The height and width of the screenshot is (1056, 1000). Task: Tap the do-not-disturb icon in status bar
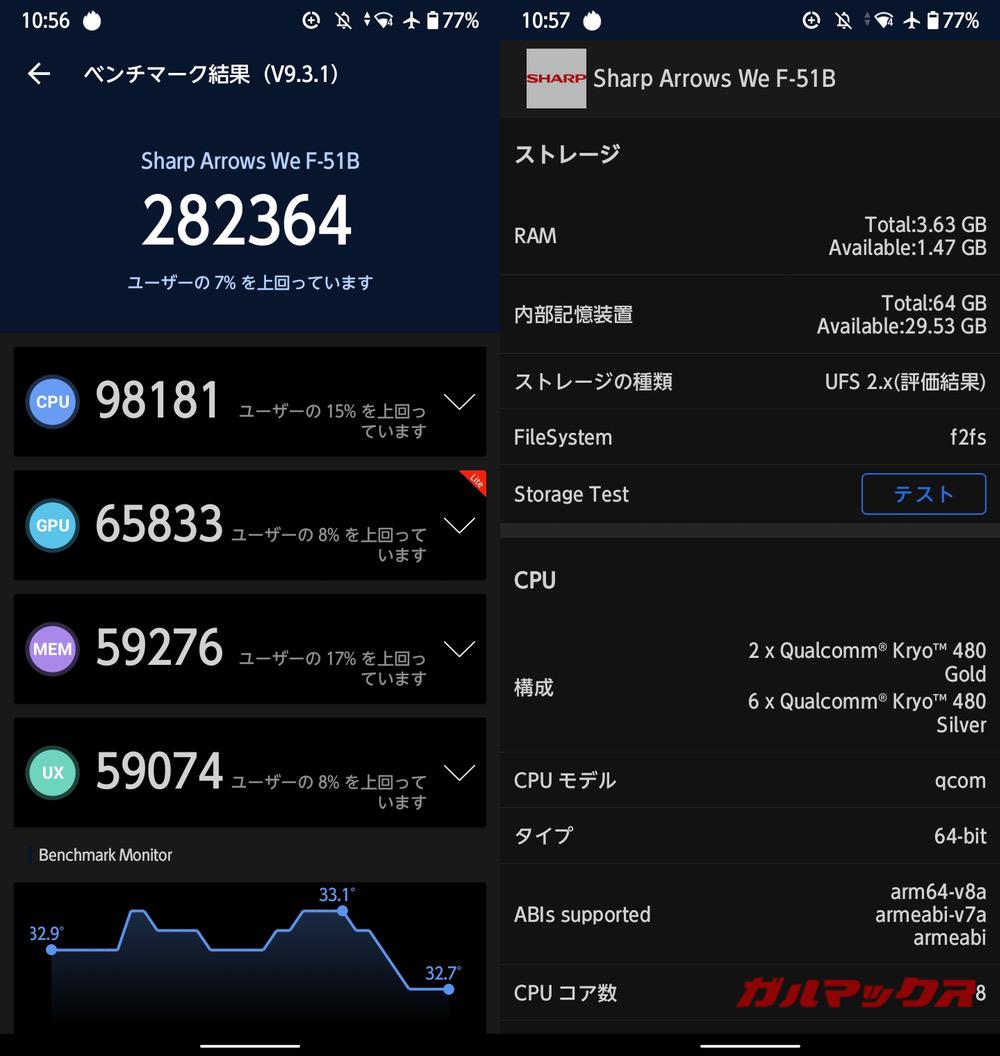pos(341,18)
